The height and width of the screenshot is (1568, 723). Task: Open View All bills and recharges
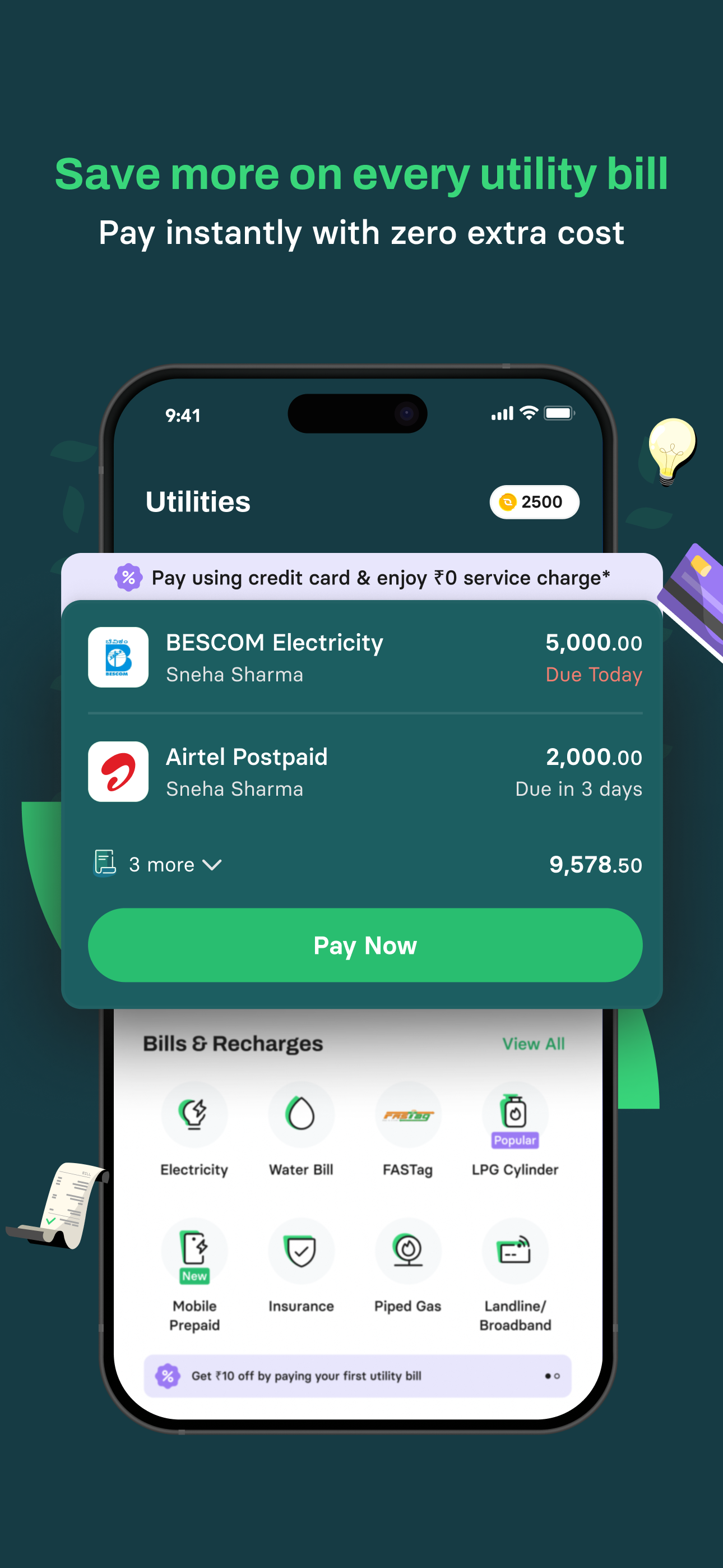533,1043
